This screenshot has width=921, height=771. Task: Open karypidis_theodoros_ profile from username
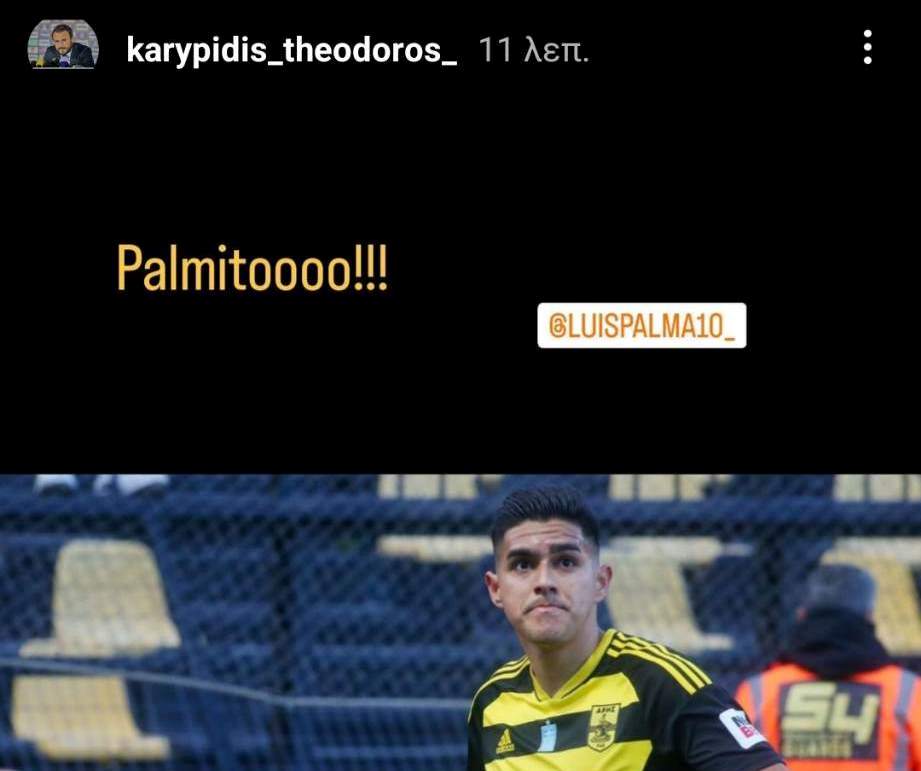292,50
